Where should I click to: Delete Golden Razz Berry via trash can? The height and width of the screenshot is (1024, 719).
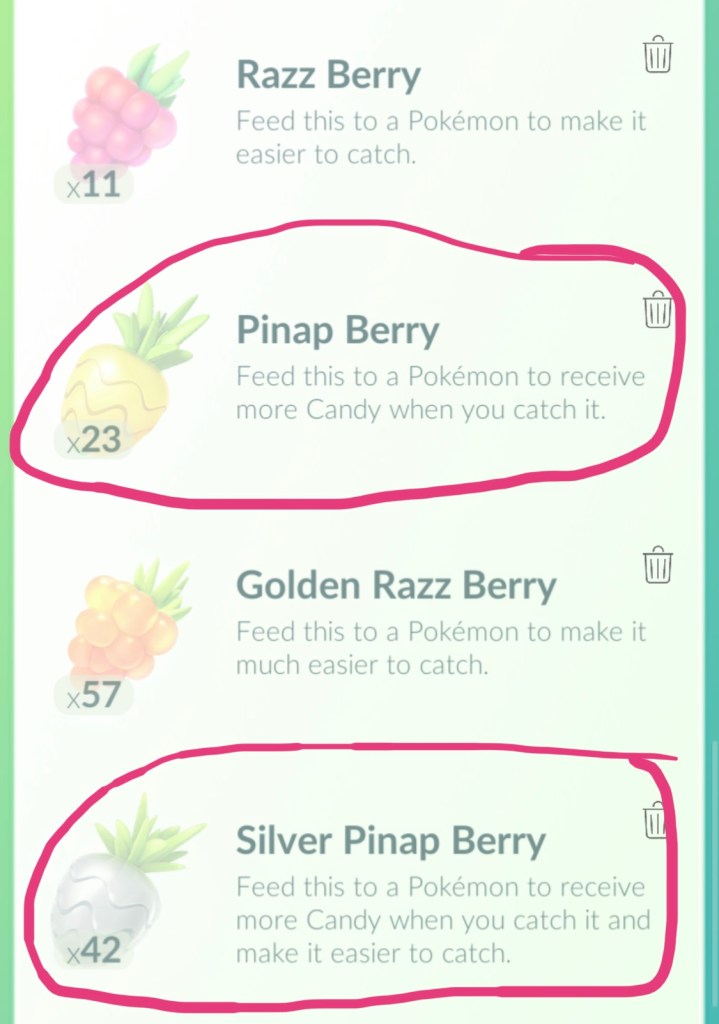tap(657, 564)
